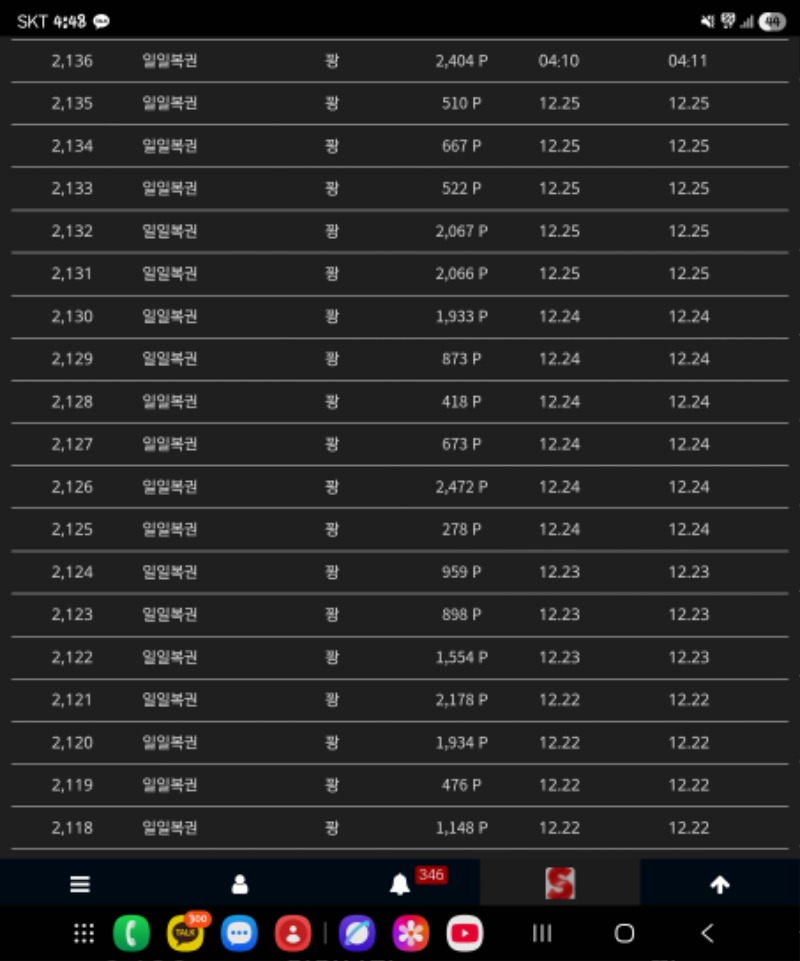Launch the Gallery app from the dock
Viewport: 800px width, 961px height.
pos(410,934)
